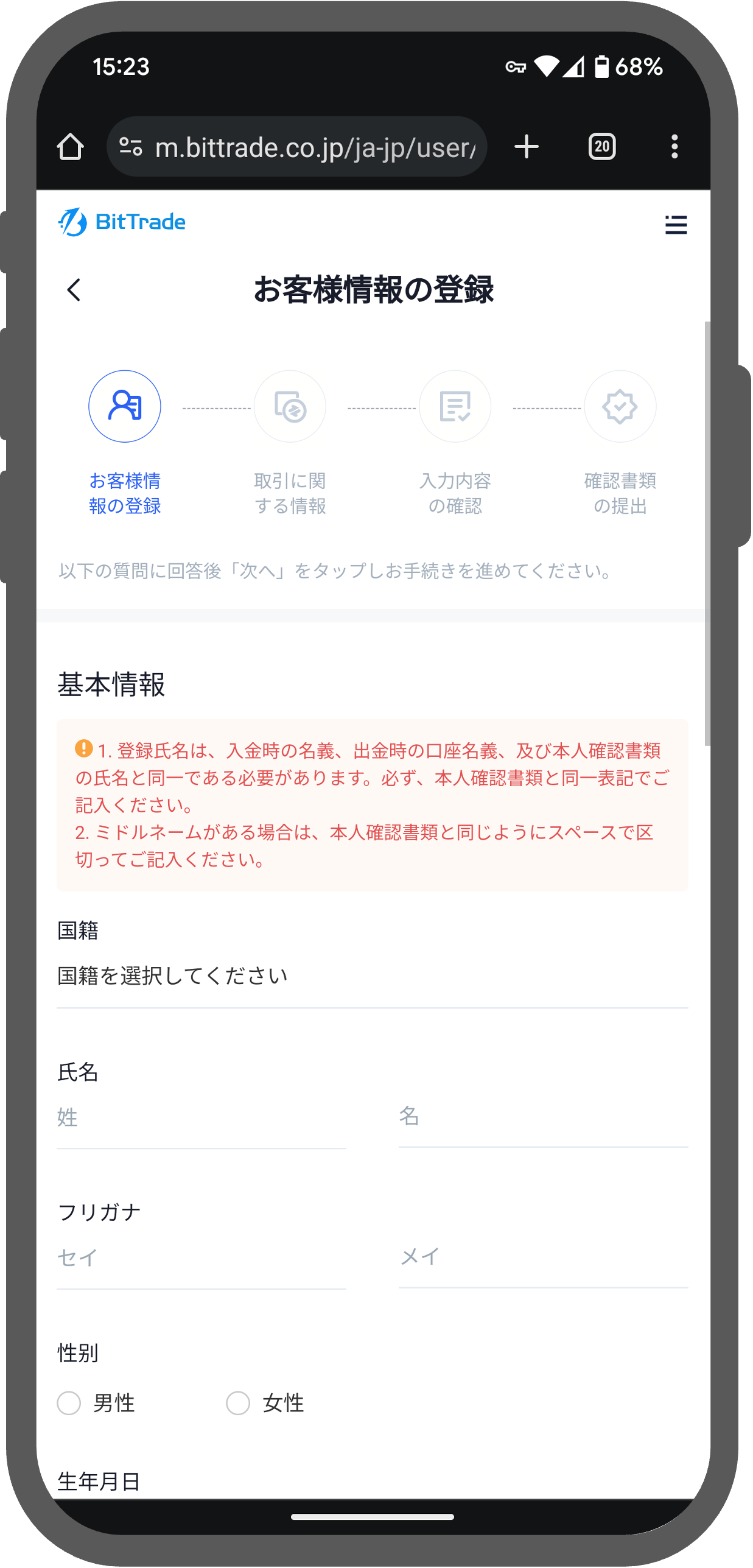Focus the 名 first name field
Viewport: 753px width, 1568px height.
click(x=542, y=1117)
